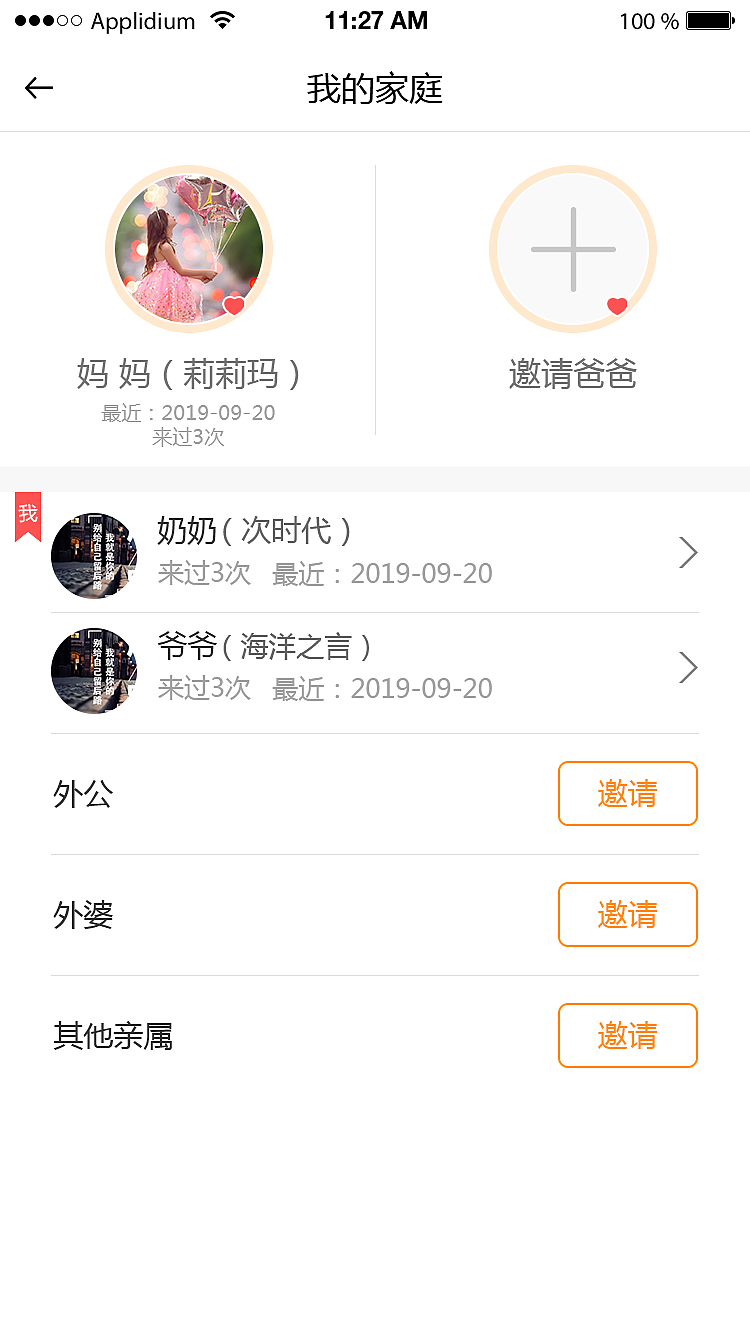Image resolution: width=750 pixels, height=1334 pixels.
Task: Open 爷爷 (海洋之言) avatar thumbnail
Action: click(x=94, y=669)
